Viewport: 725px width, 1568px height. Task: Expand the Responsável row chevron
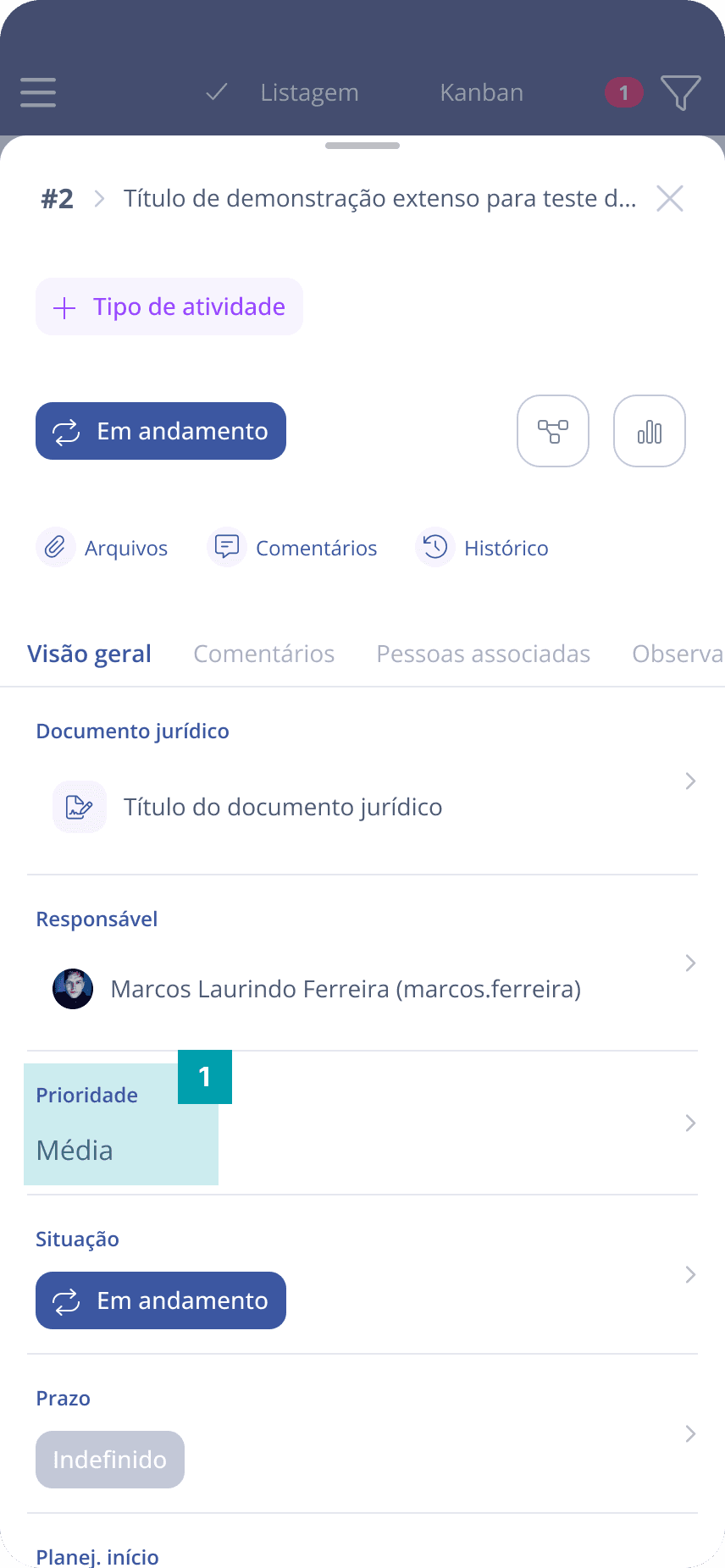[690, 963]
